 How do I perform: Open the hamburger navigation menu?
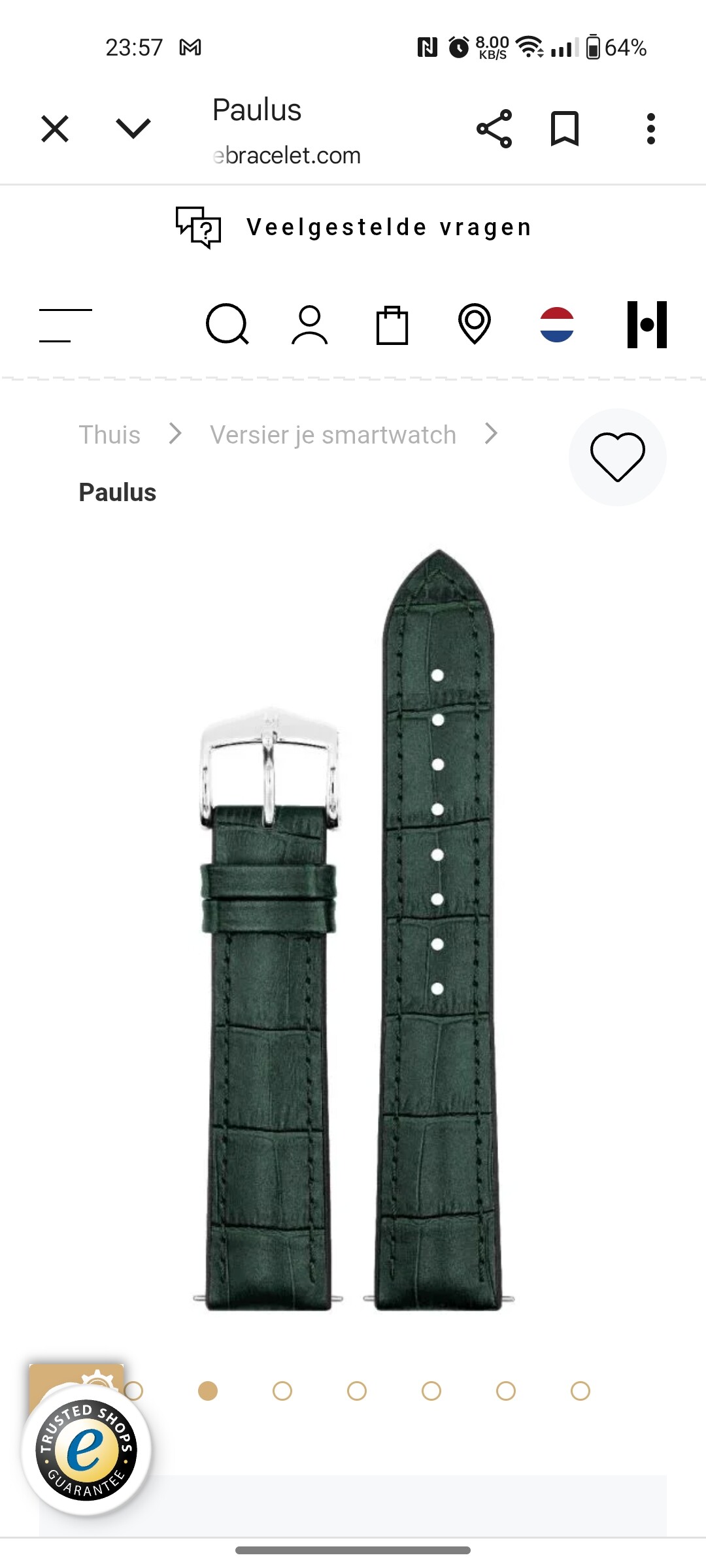(65, 325)
